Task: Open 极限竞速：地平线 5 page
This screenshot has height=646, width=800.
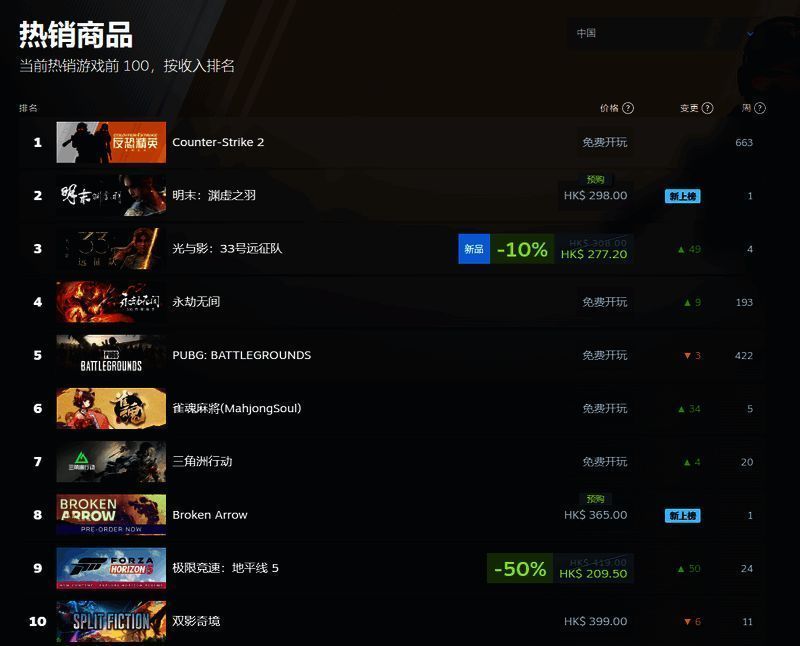Action: pyautogui.click(x=225, y=568)
